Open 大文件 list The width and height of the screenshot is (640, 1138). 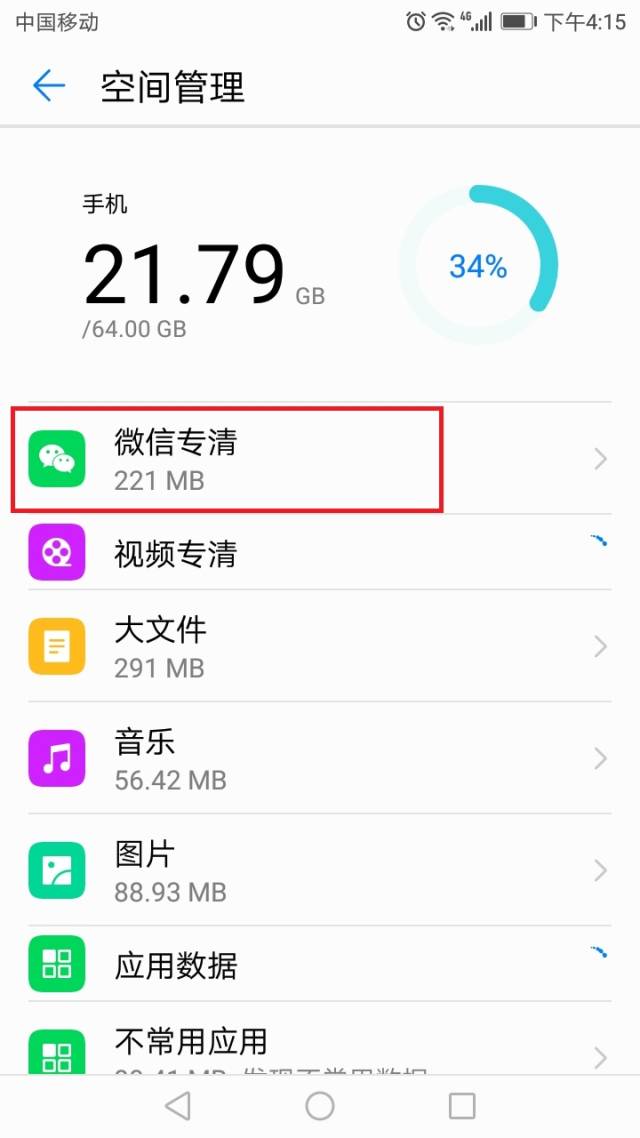tap(320, 647)
